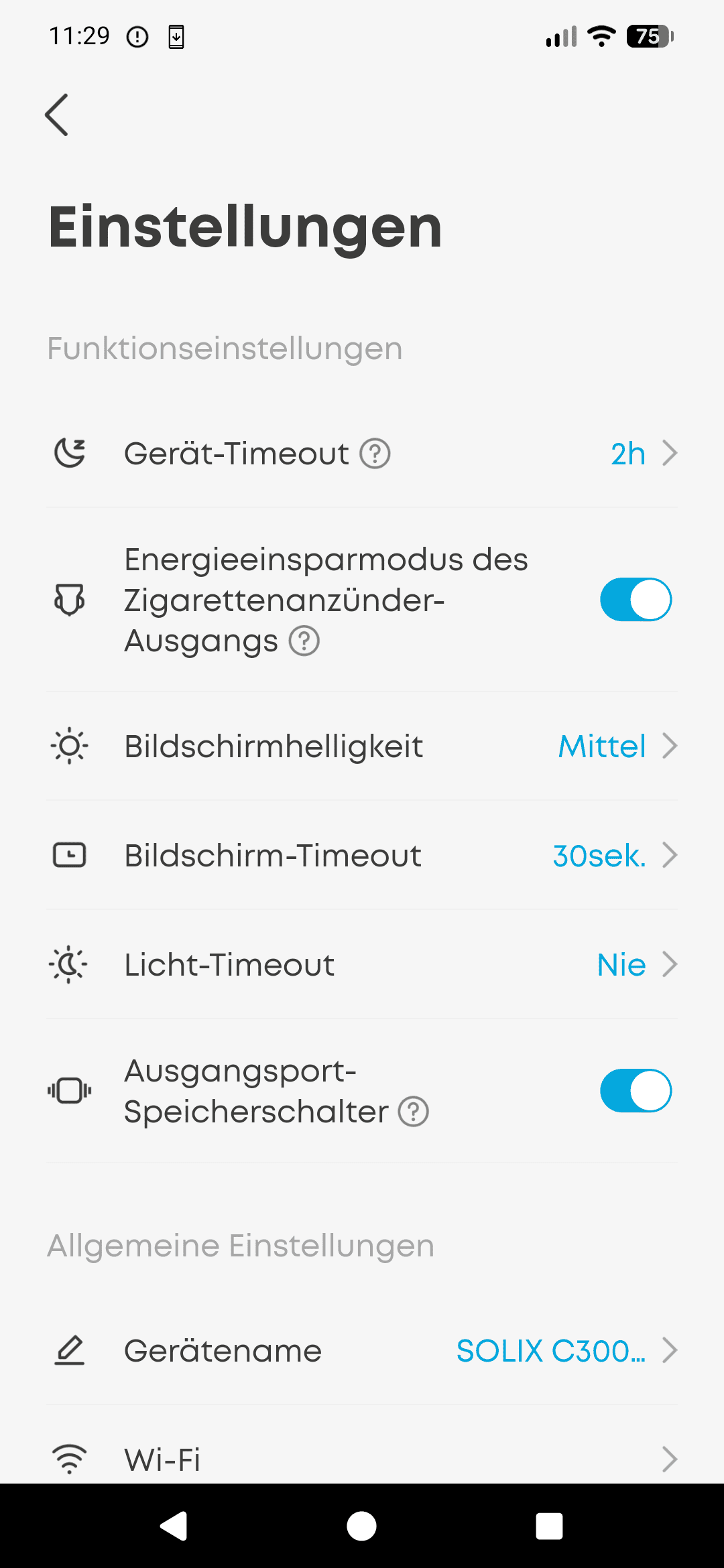
Task: Show help for Ausgangsport-Speicherschalter
Action: [414, 1112]
